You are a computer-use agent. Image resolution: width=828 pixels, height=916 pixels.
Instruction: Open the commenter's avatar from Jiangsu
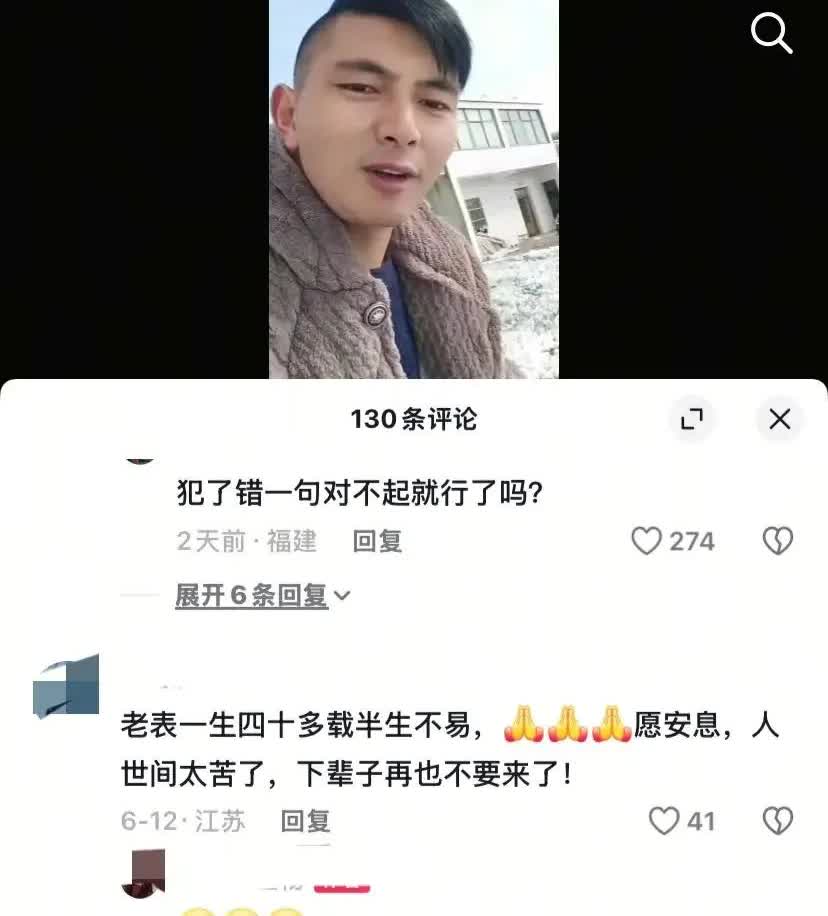66,686
